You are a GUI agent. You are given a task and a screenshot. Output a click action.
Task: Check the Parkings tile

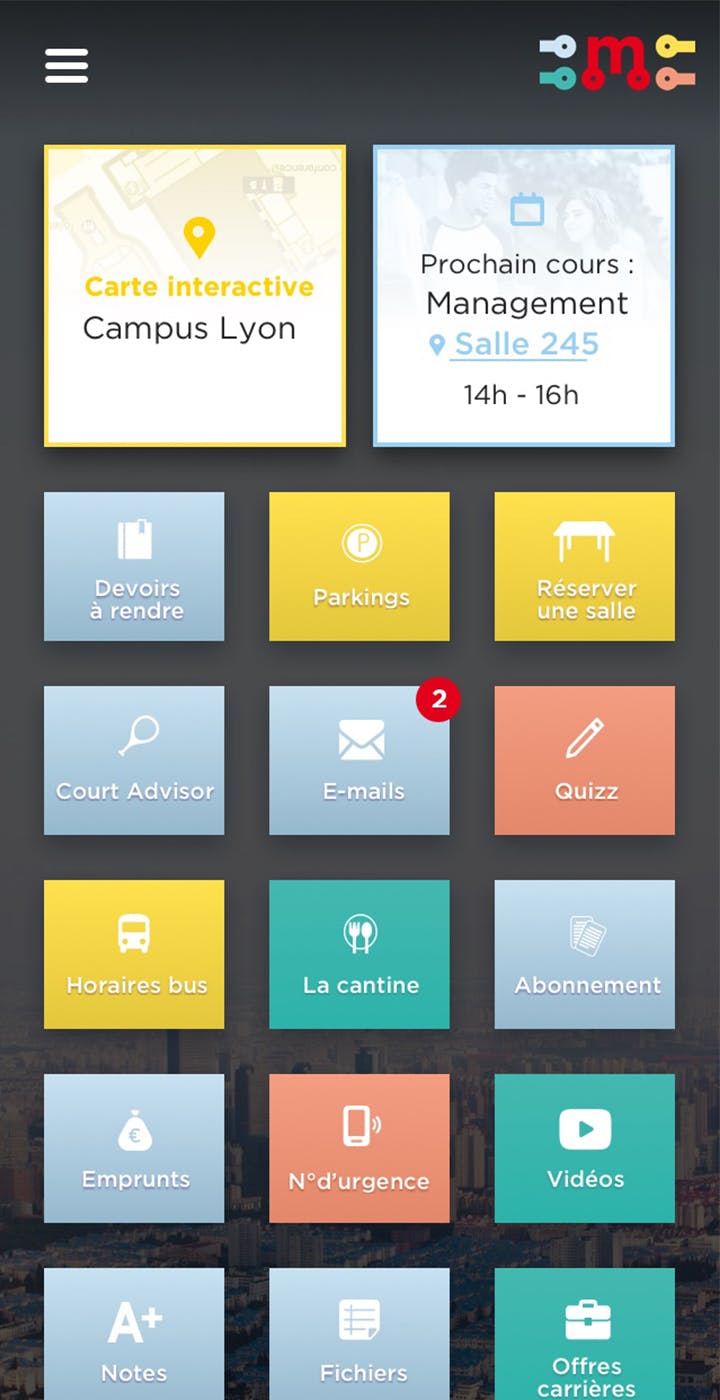click(x=359, y=566)
